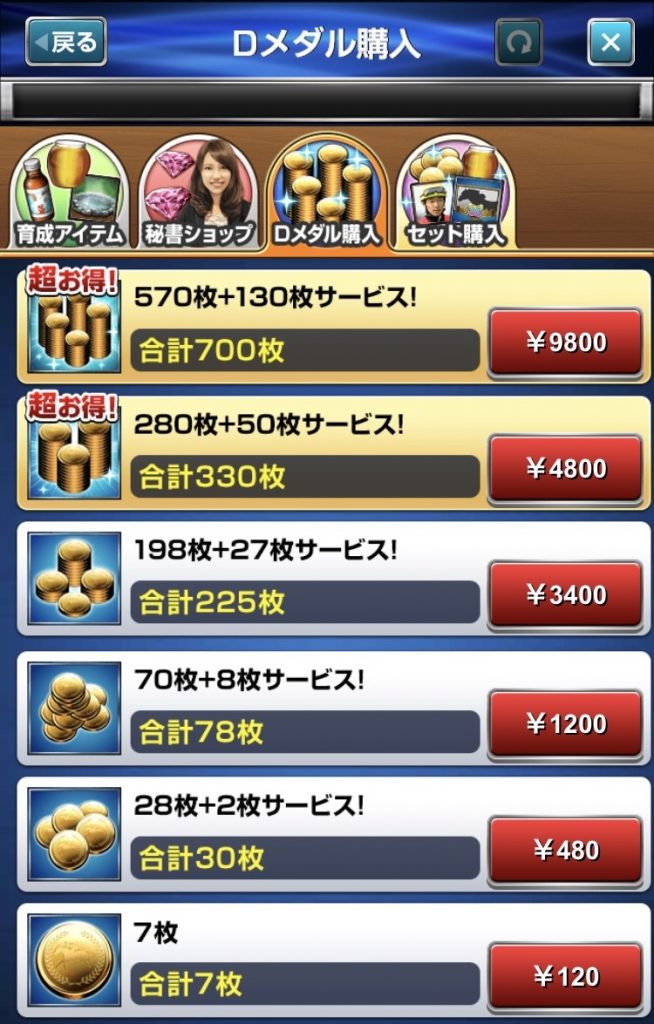This screenshot has height=1024, width=654.
Task: Close the Dメダル購入 screen
Action: pyautogui.click(x=610, y=42)
